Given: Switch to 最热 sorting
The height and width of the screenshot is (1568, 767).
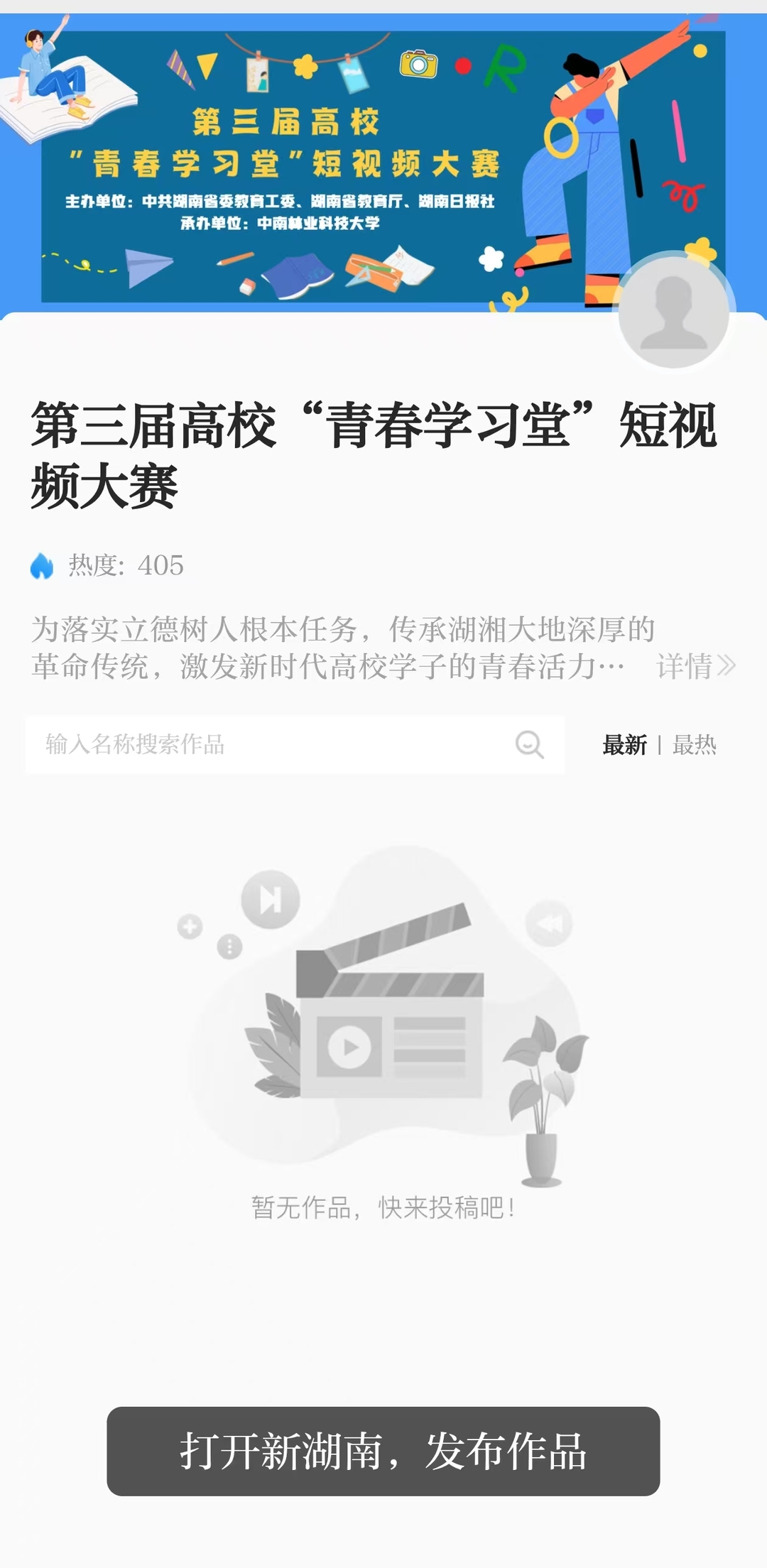Looking at the screenshot, I should [694, 745].
